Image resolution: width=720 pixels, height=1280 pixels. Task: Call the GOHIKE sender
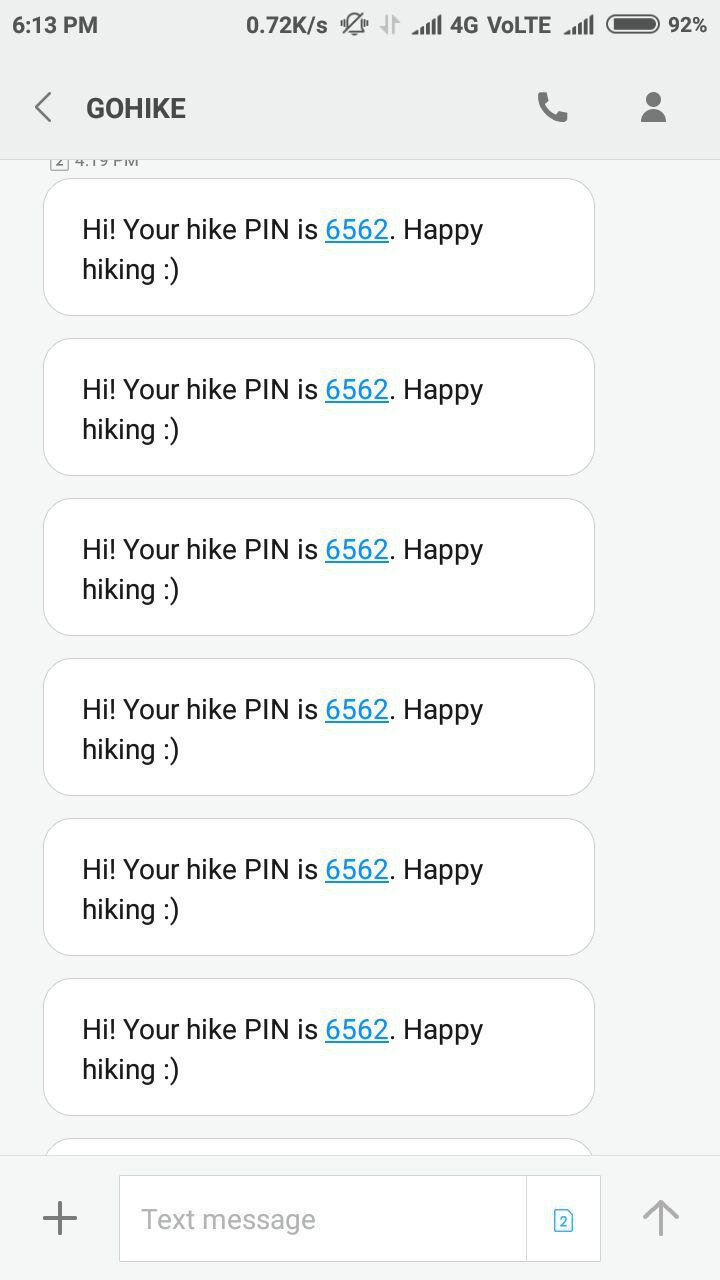coord(552,108)
